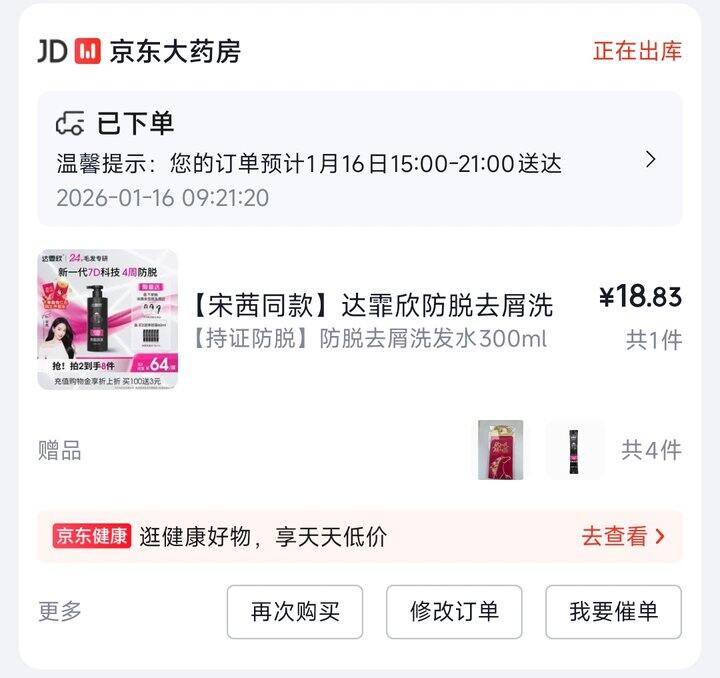Open the red box gift thumbnail

click(x=500, y=450)
